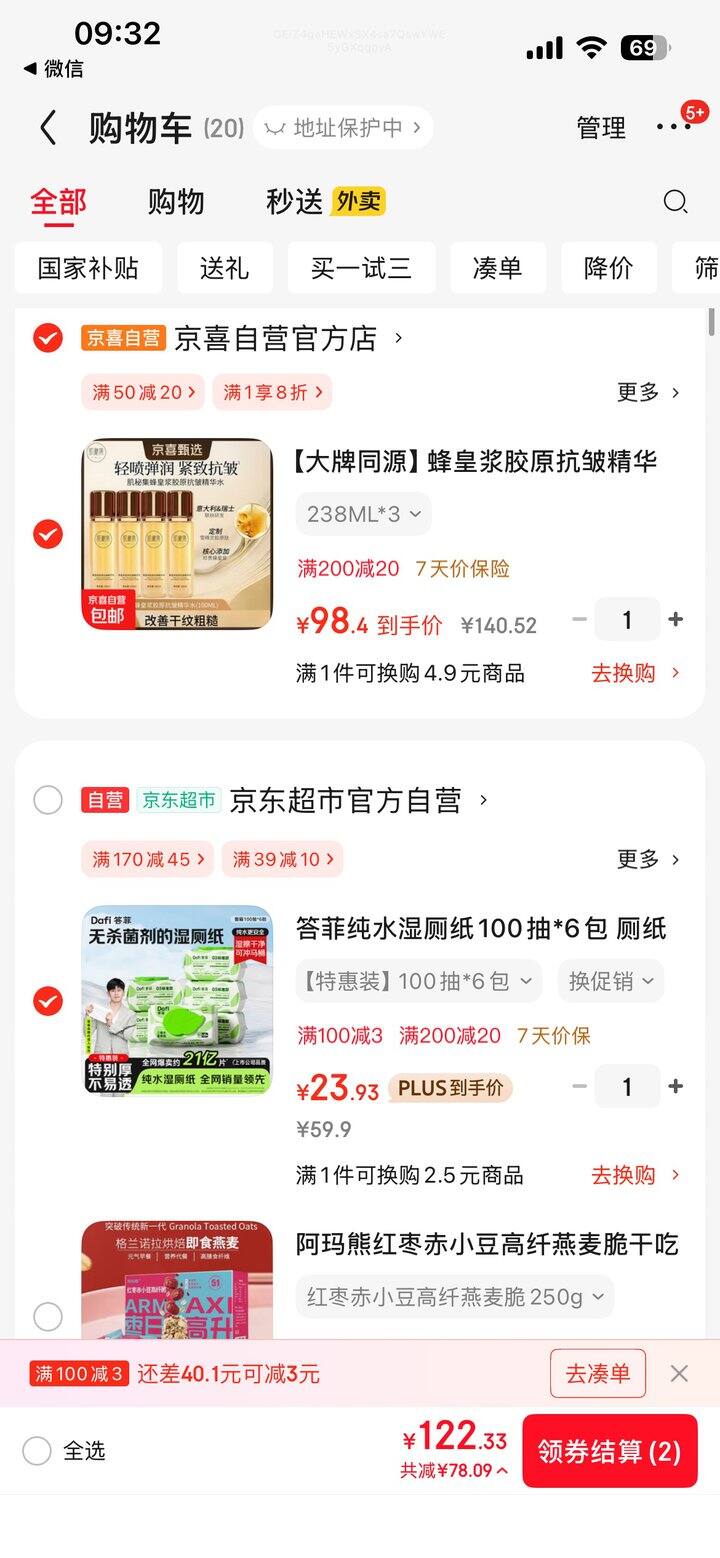This screenshot has height=1558, width=720.
Task: Search items in the cart
Action: click(x=676, y=202)
